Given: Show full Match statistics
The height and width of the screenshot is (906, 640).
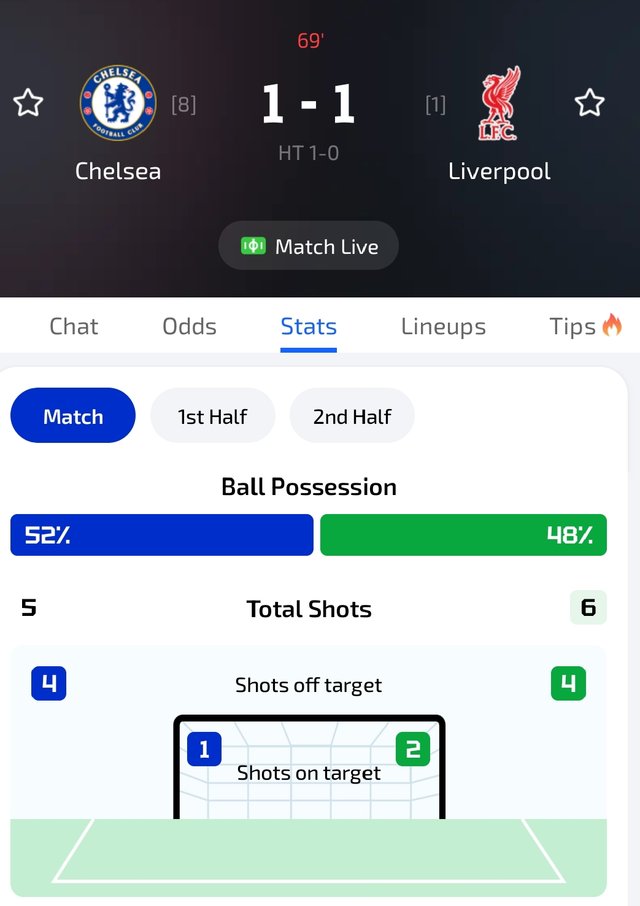Looking at the screenshot, I should click(73, 416).
